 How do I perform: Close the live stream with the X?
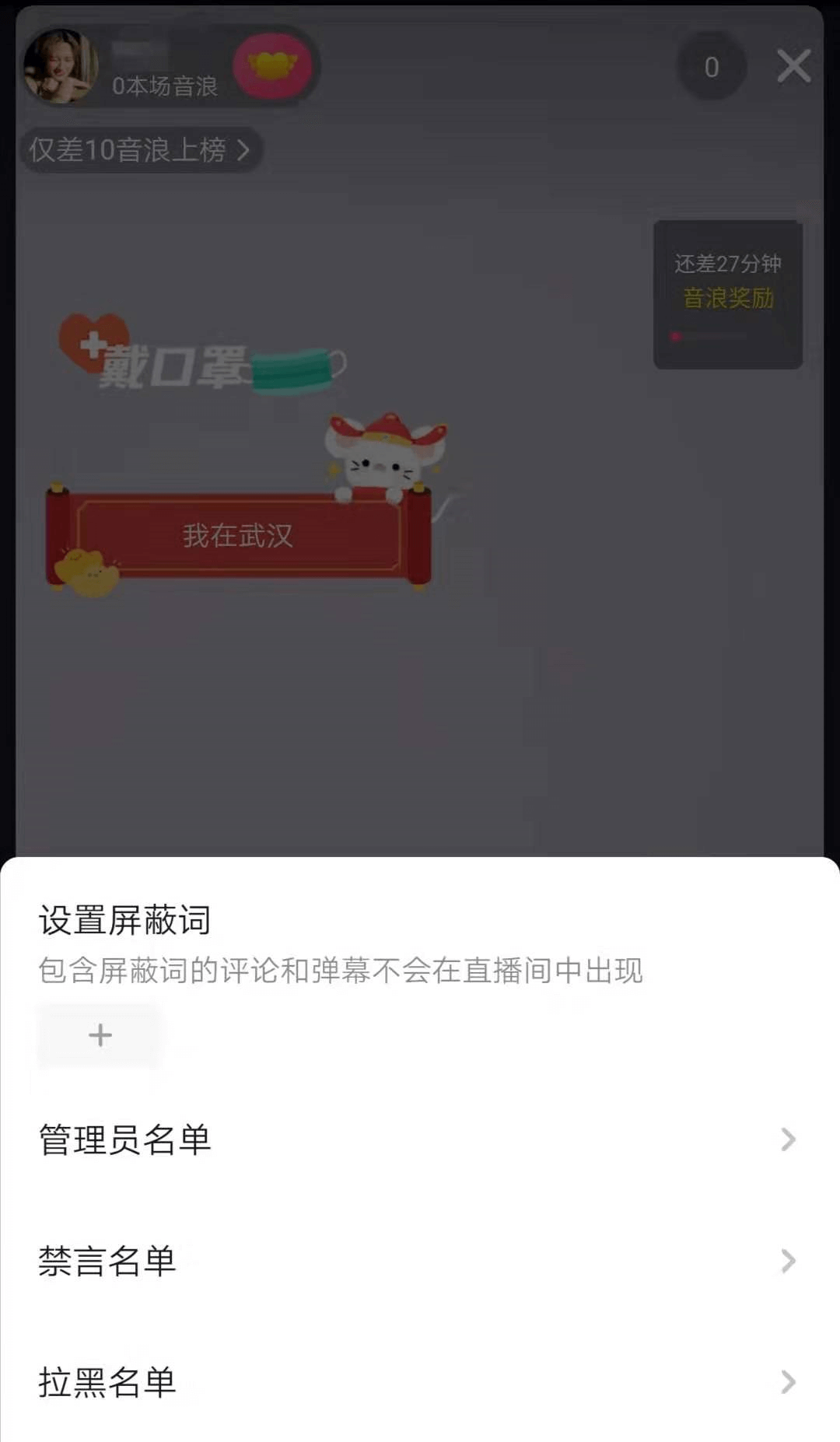[793, 66]
